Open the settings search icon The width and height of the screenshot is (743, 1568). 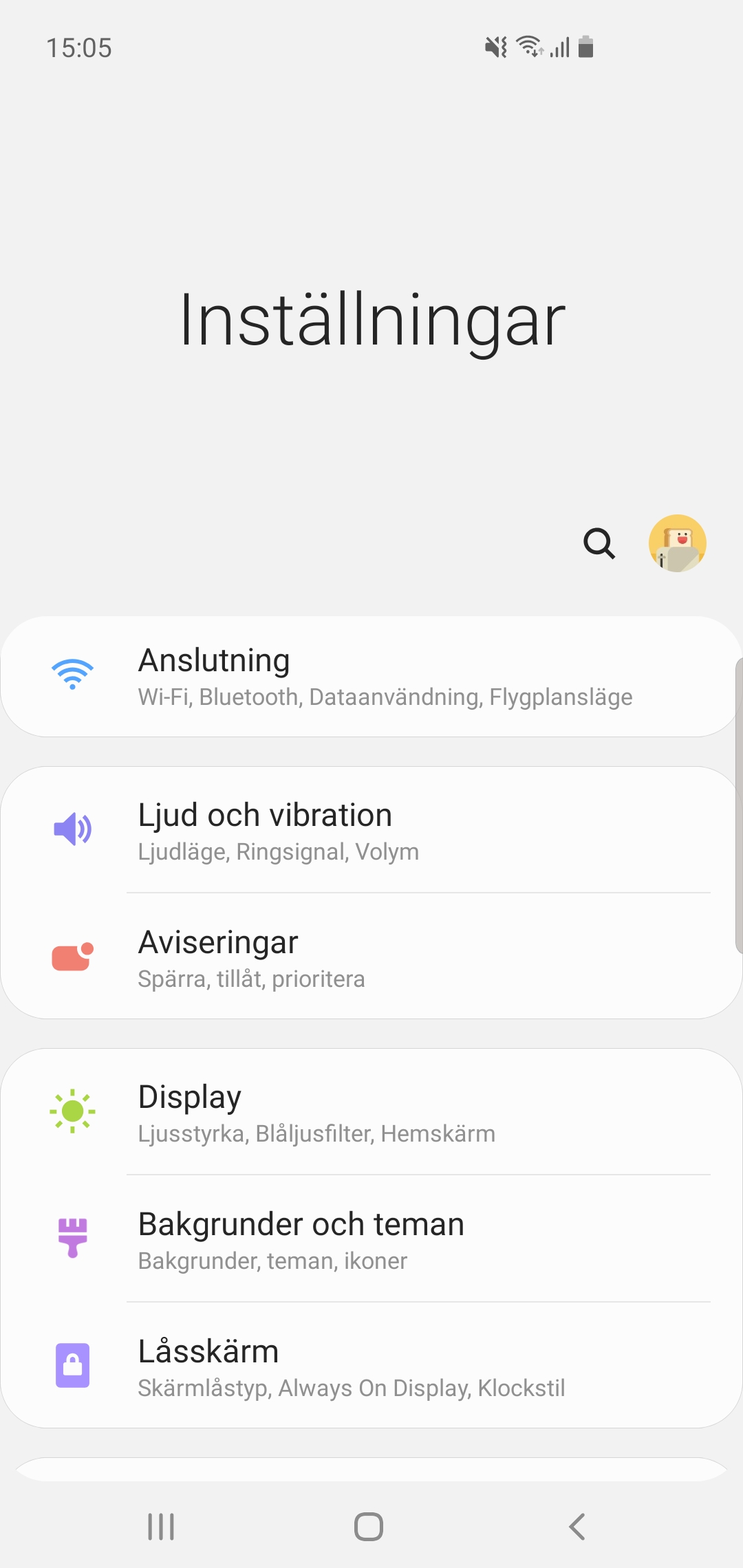[599, 543]
